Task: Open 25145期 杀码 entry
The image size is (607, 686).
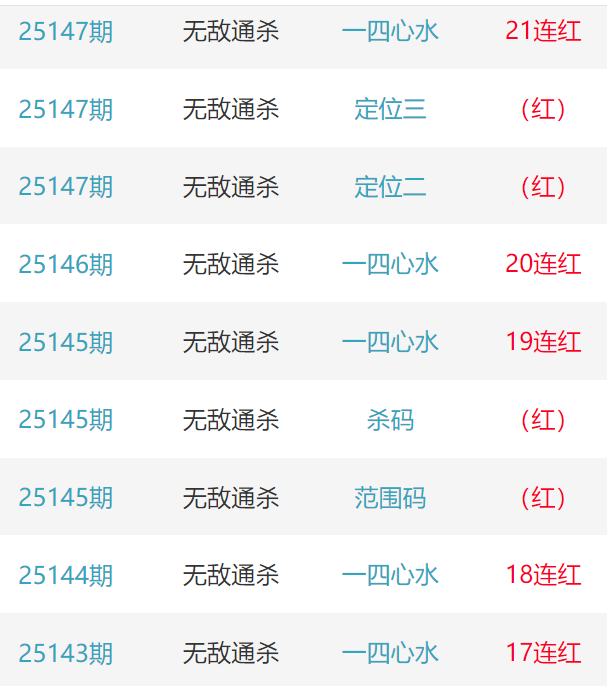Action: (x=390, y=420)
